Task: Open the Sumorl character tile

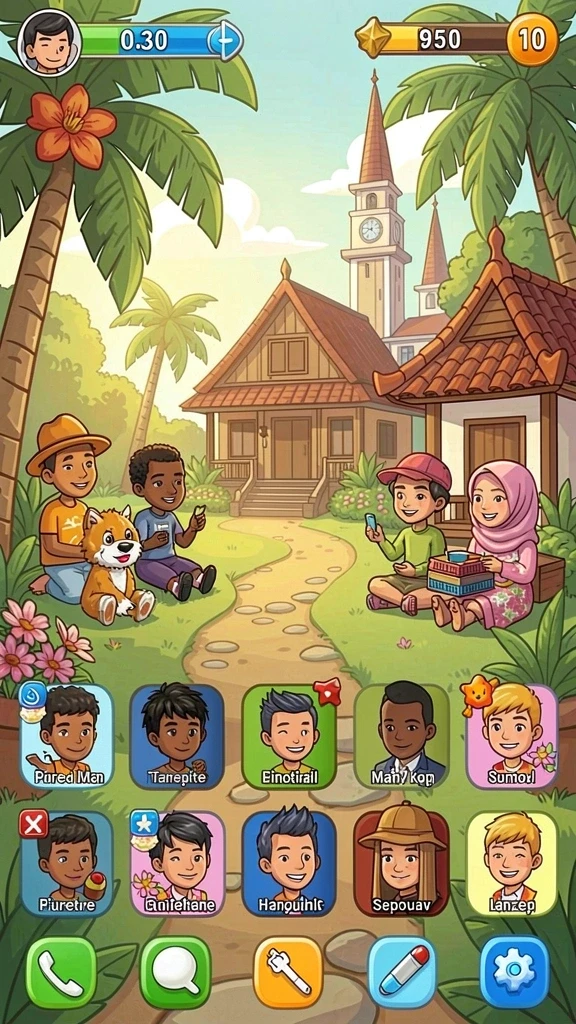Action: click(x=511, y=735)
